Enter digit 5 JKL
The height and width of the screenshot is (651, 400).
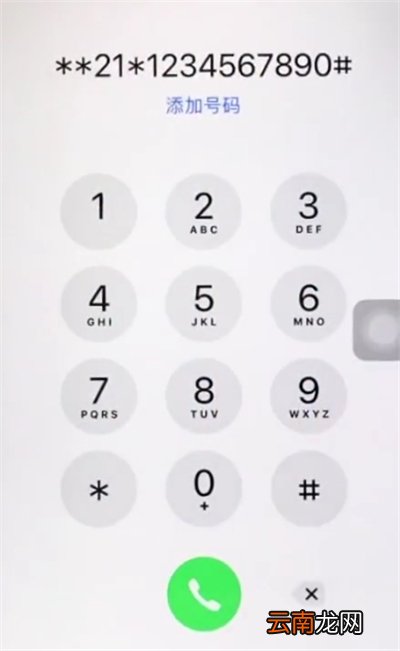tap(204, 304)
